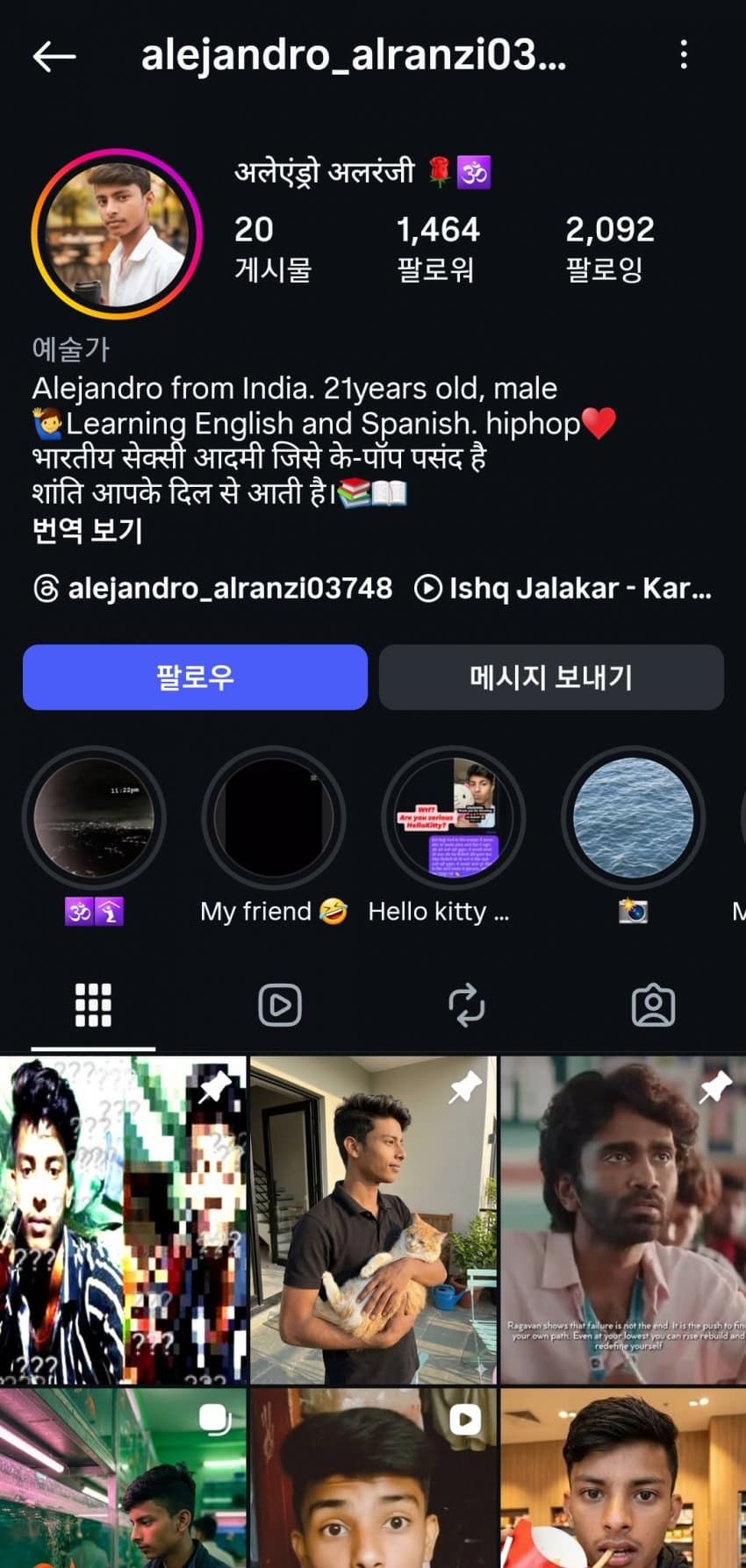Follow this account with 팔로우
746x1568 pixels.
[x=195, y=677]
